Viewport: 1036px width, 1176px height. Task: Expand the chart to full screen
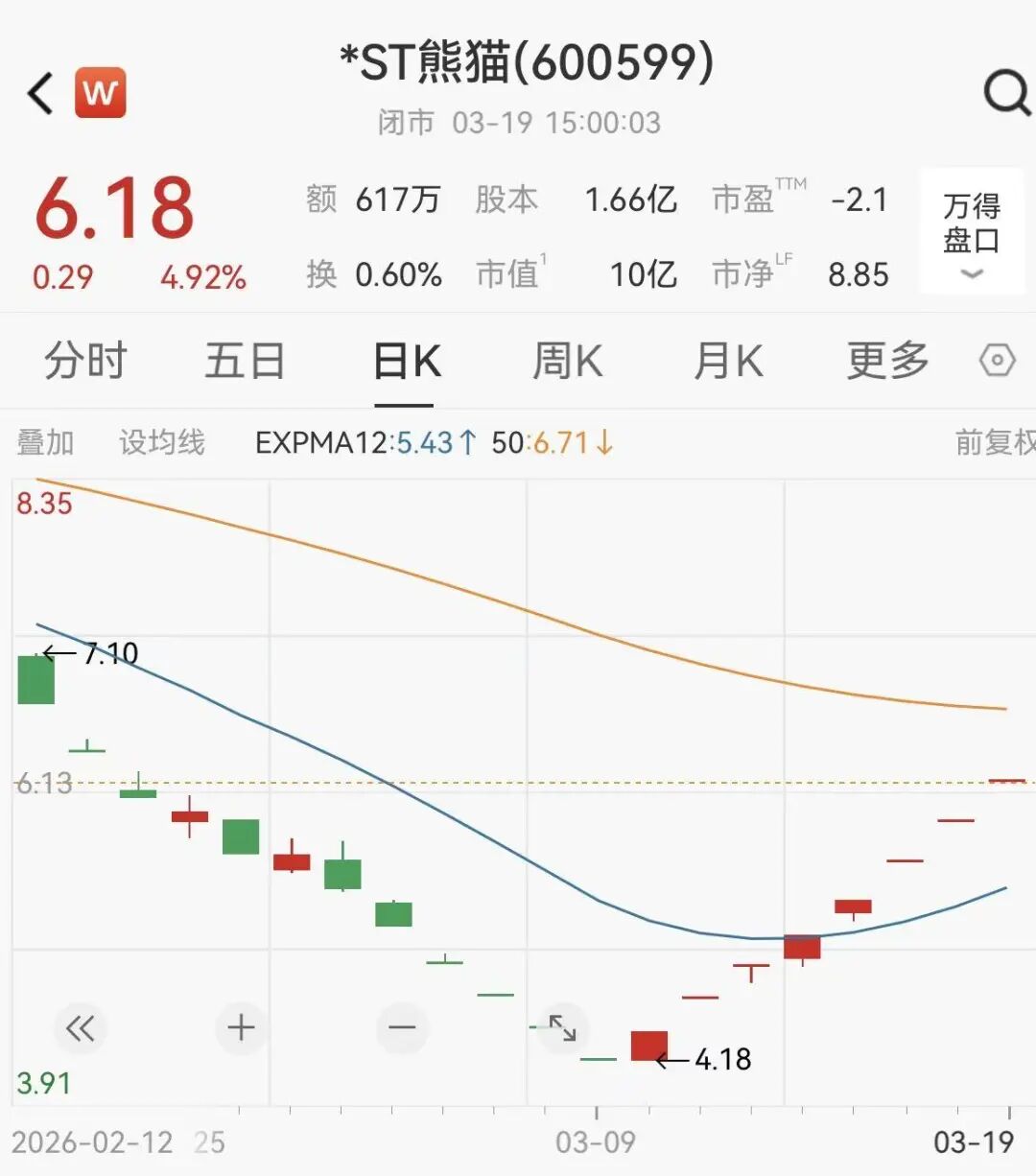pos(562,1028)
